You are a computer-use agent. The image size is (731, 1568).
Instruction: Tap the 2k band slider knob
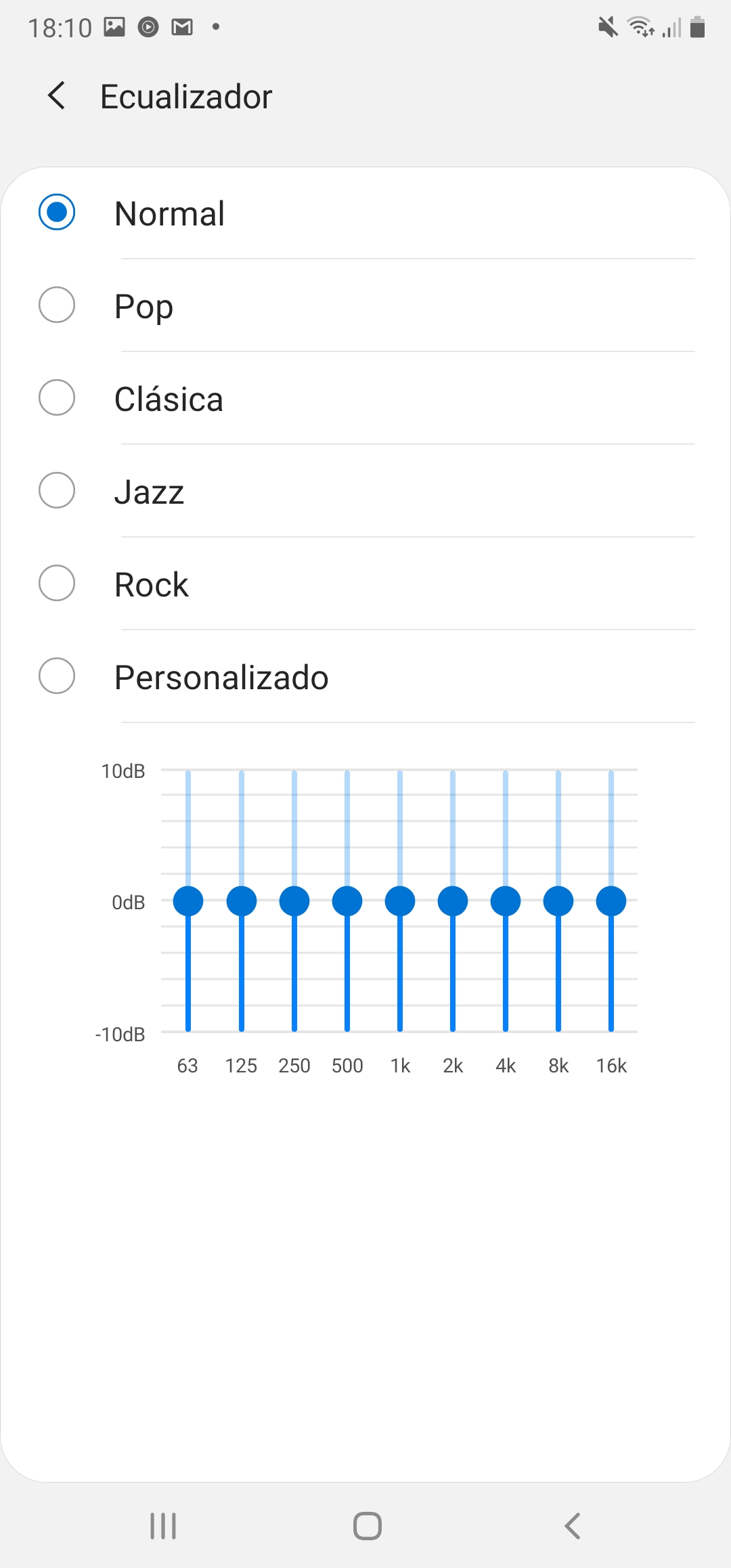pos(453,901)
